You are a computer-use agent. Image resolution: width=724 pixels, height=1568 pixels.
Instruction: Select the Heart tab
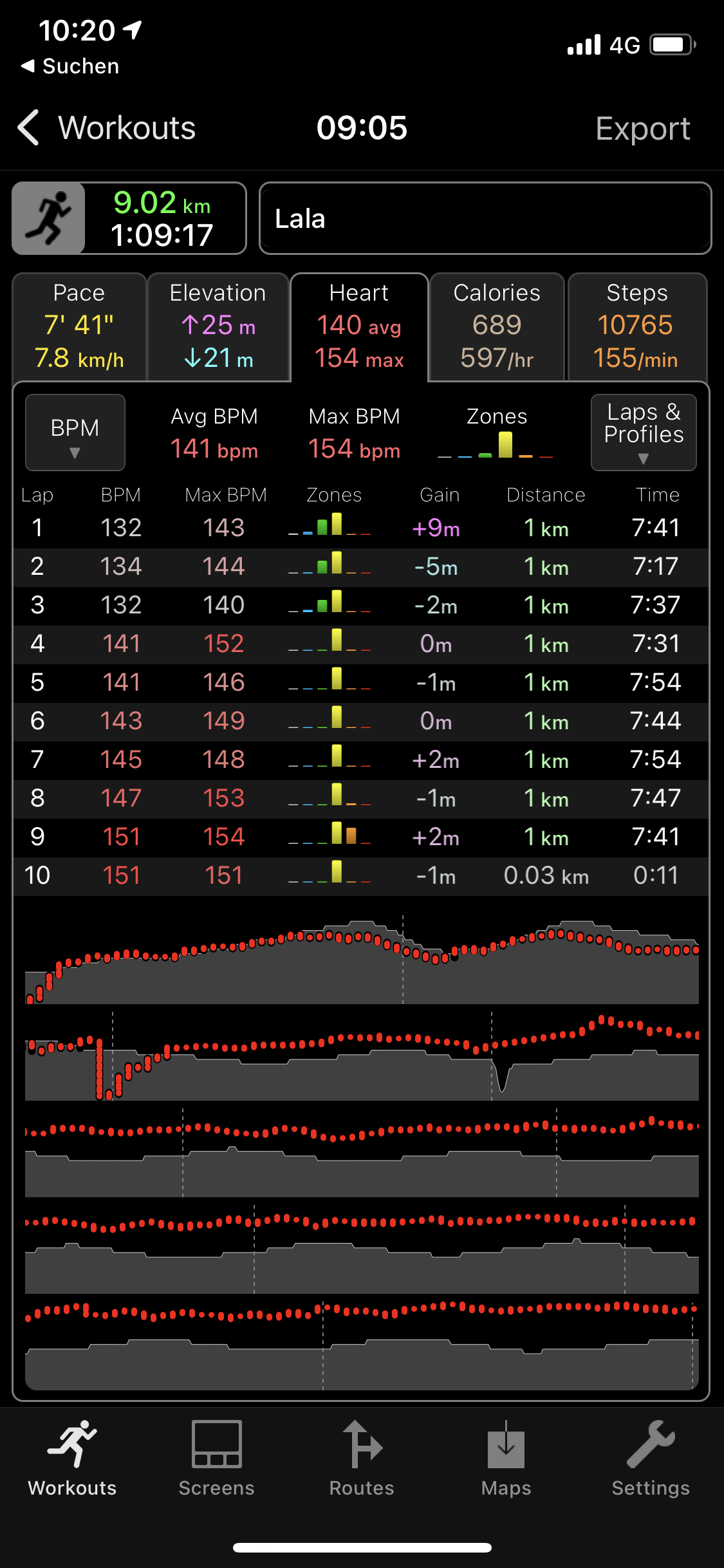[359, 327]
